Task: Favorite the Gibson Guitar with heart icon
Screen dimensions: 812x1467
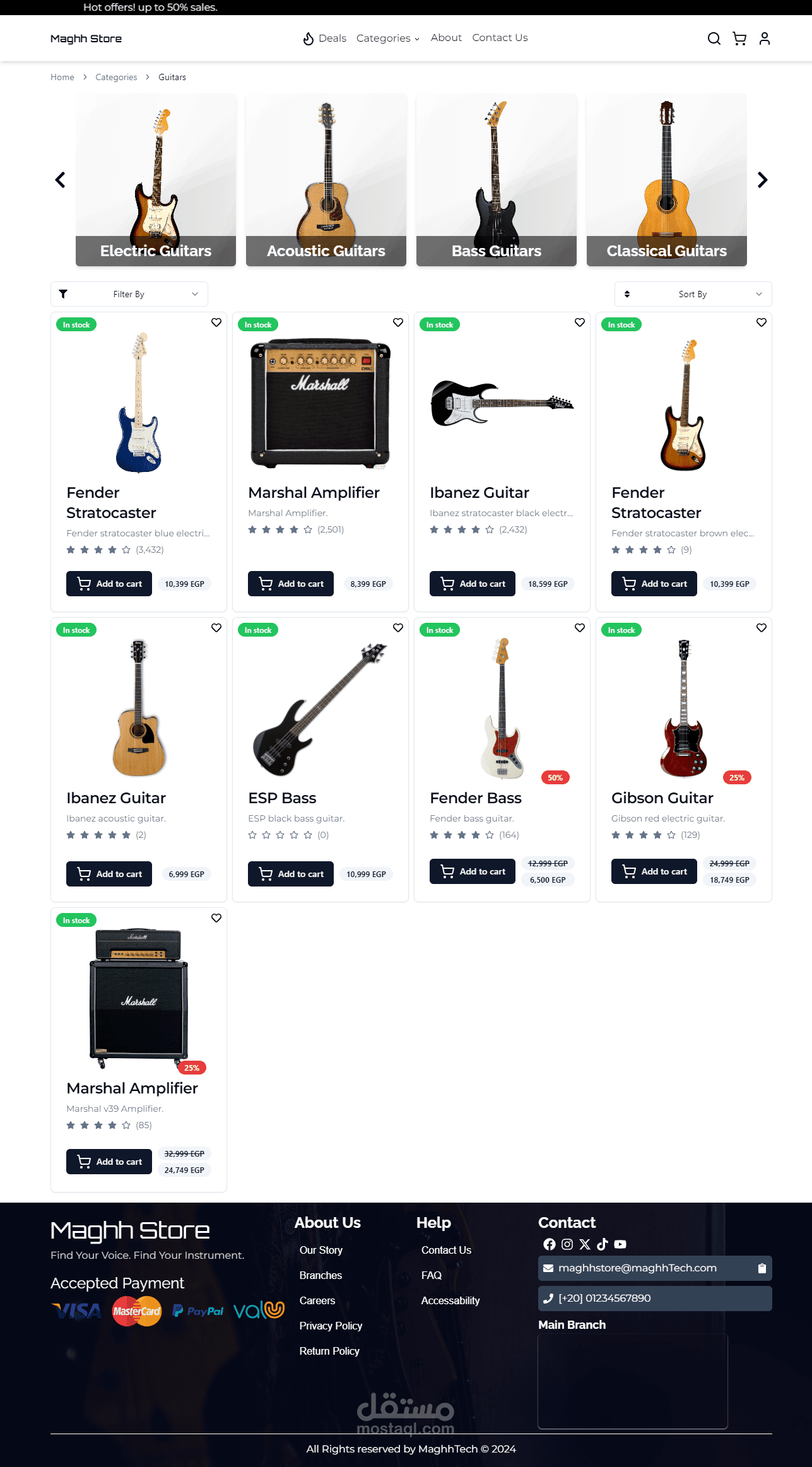Action: 762,628
